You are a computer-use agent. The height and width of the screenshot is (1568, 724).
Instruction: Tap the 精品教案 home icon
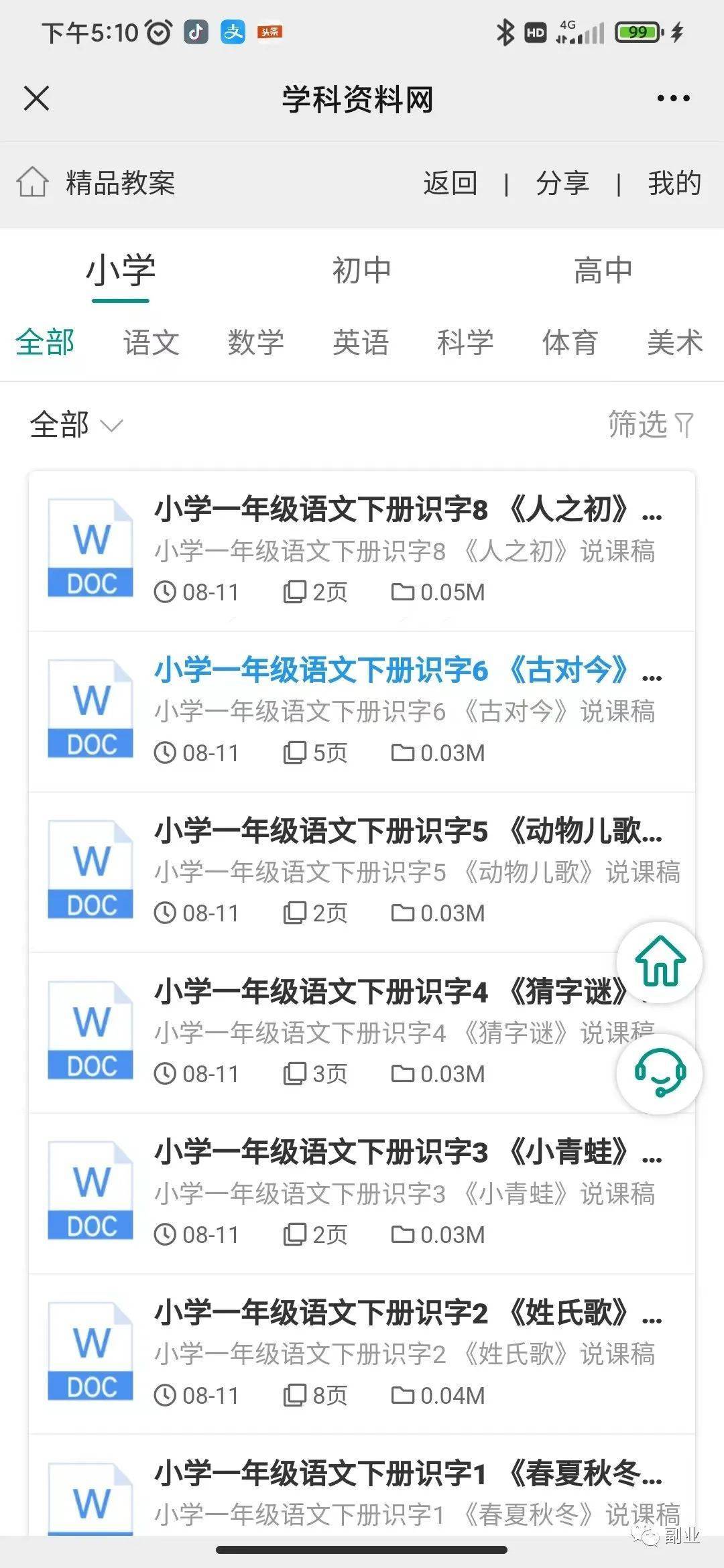click(32, 182)
